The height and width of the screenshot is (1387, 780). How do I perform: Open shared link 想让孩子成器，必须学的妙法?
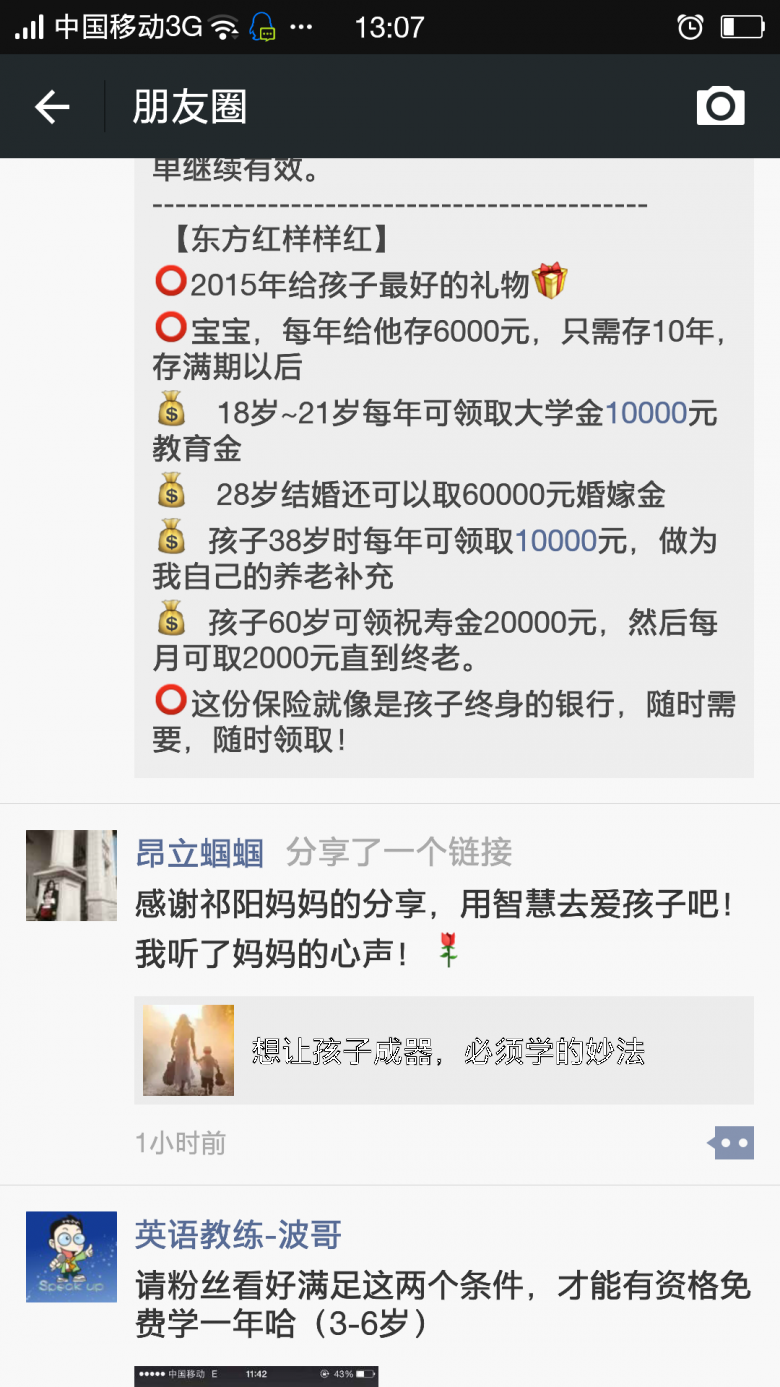(x=444, y=1050)
